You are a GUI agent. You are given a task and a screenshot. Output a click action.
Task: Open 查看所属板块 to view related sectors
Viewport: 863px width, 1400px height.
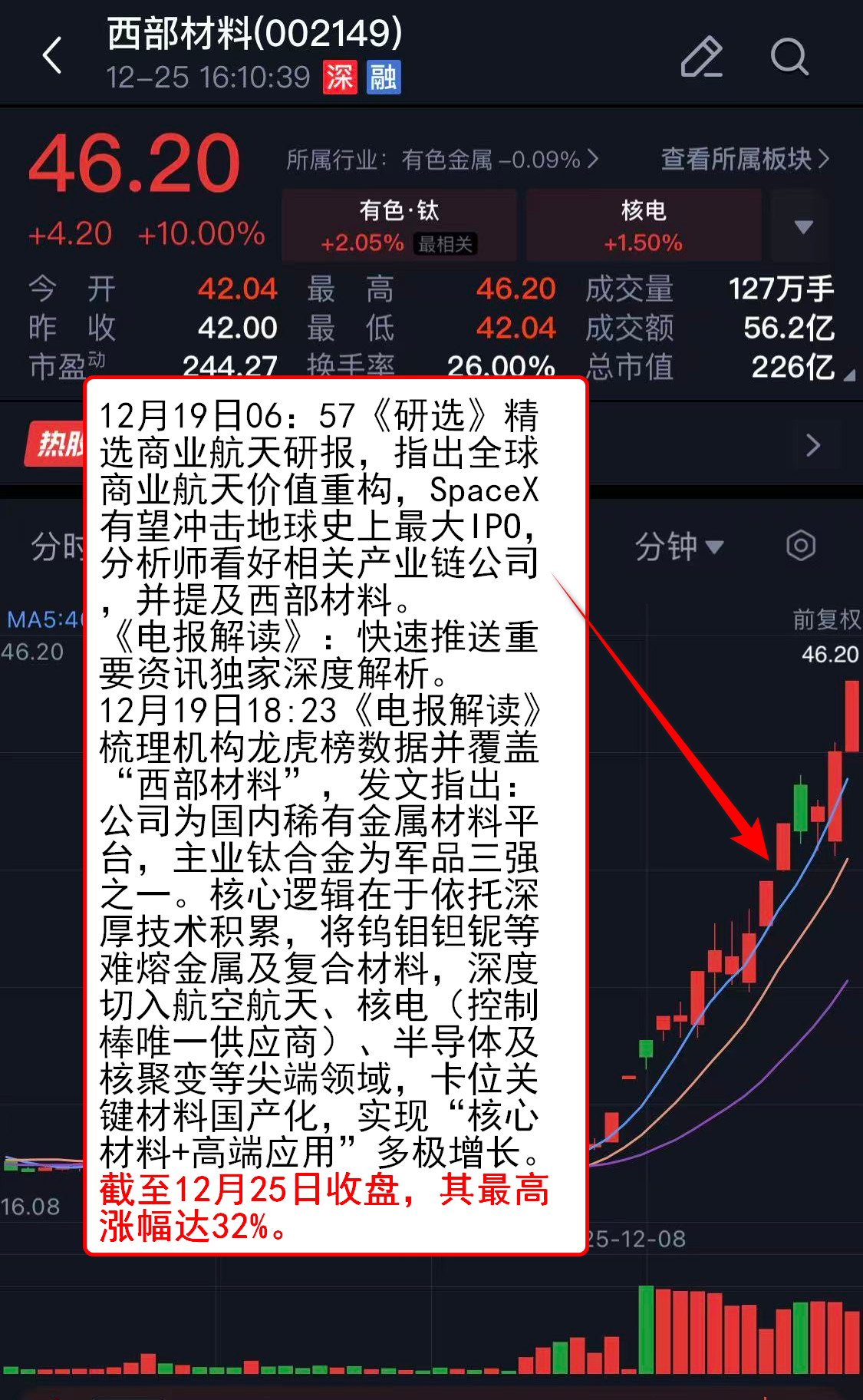(x=744, y=159)
